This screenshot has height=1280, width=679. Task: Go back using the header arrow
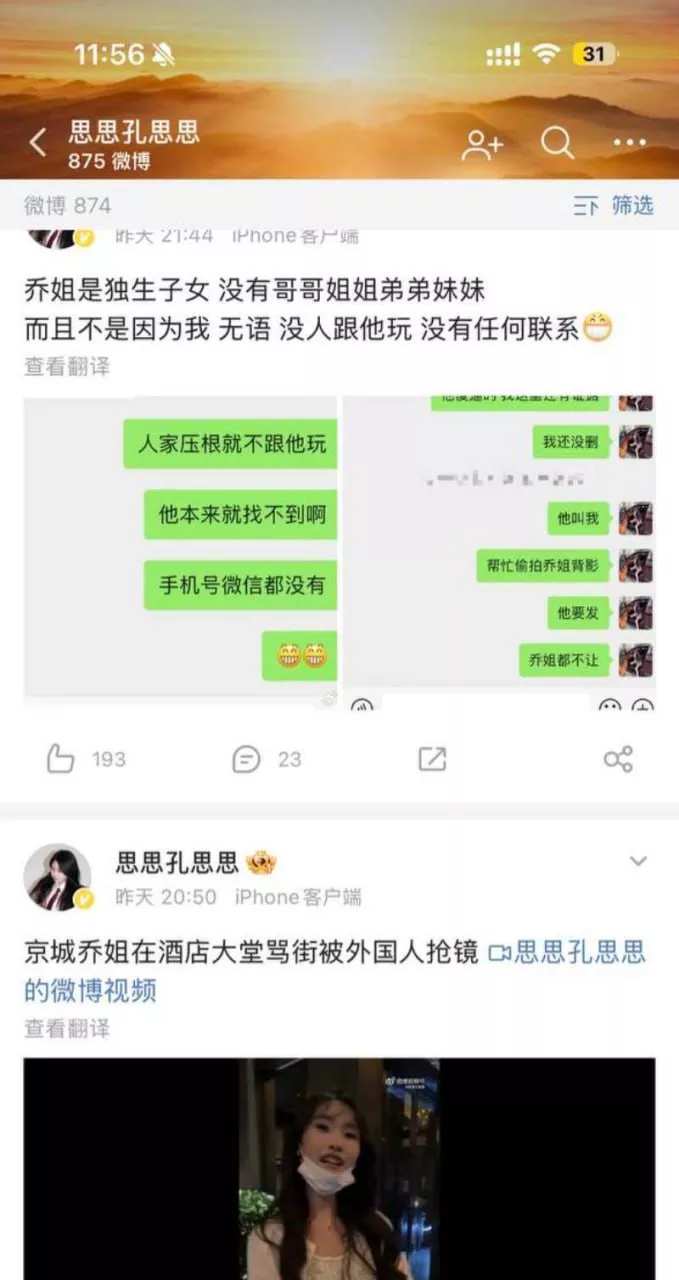(x=37, y=143)
